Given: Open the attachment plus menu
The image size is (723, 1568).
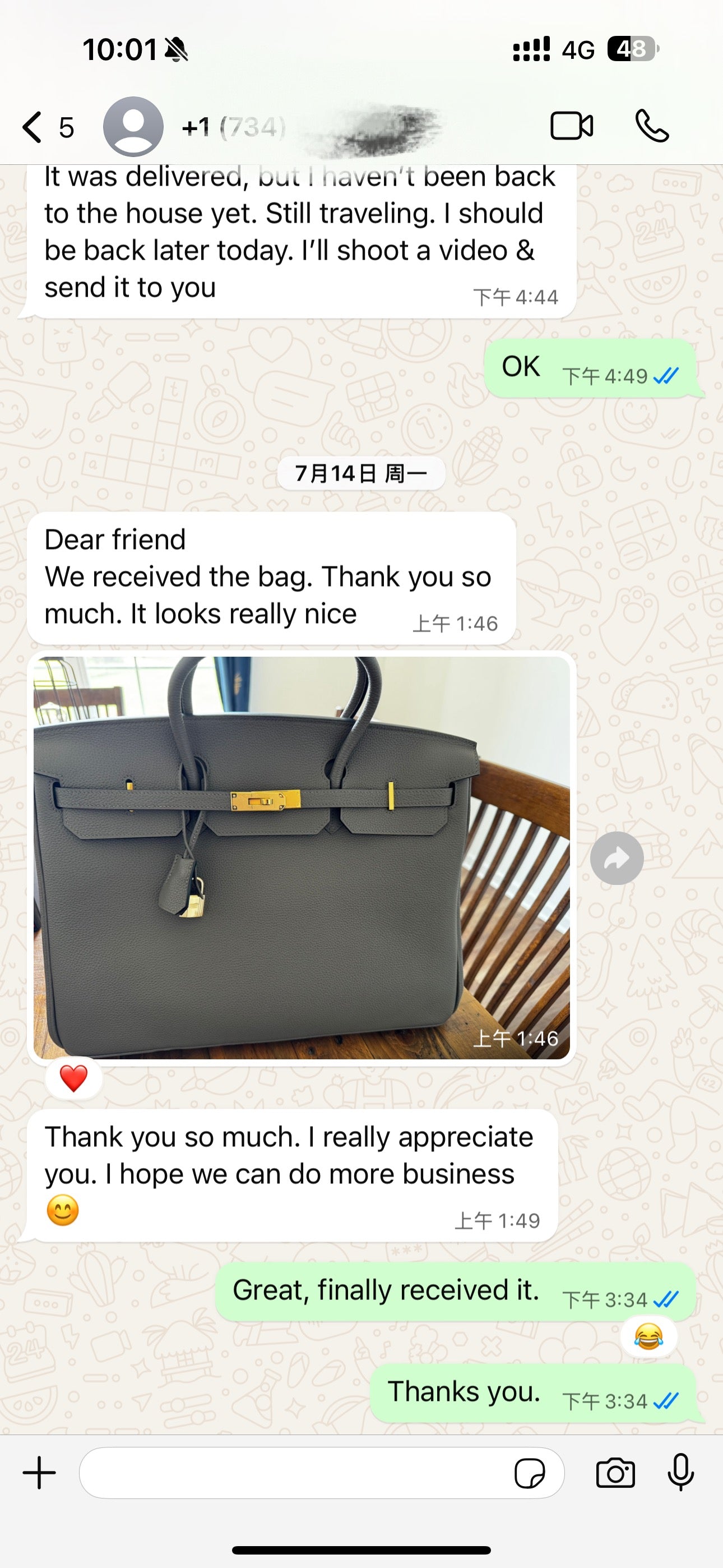Looking at the screenshot, I should tap(40, 1473).
